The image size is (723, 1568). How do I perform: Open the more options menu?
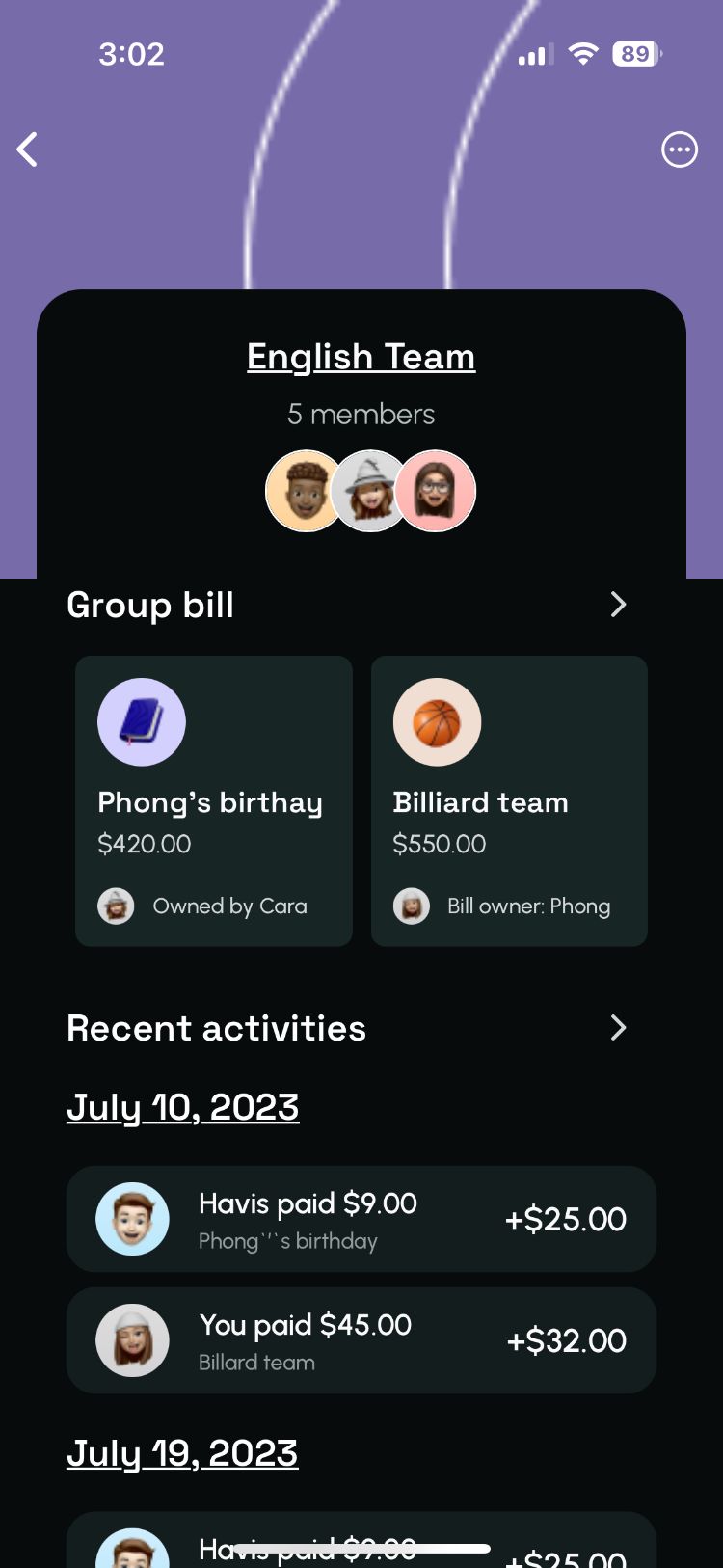[680, 149]
